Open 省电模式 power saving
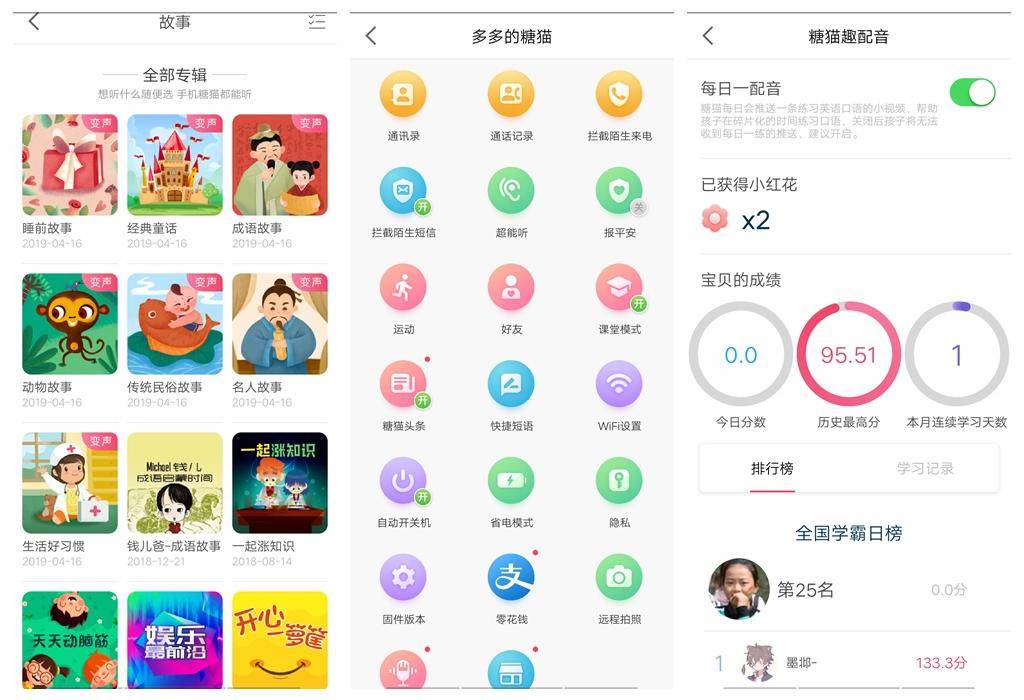This screenshot has width=1024, height=700. pos(511,483)
